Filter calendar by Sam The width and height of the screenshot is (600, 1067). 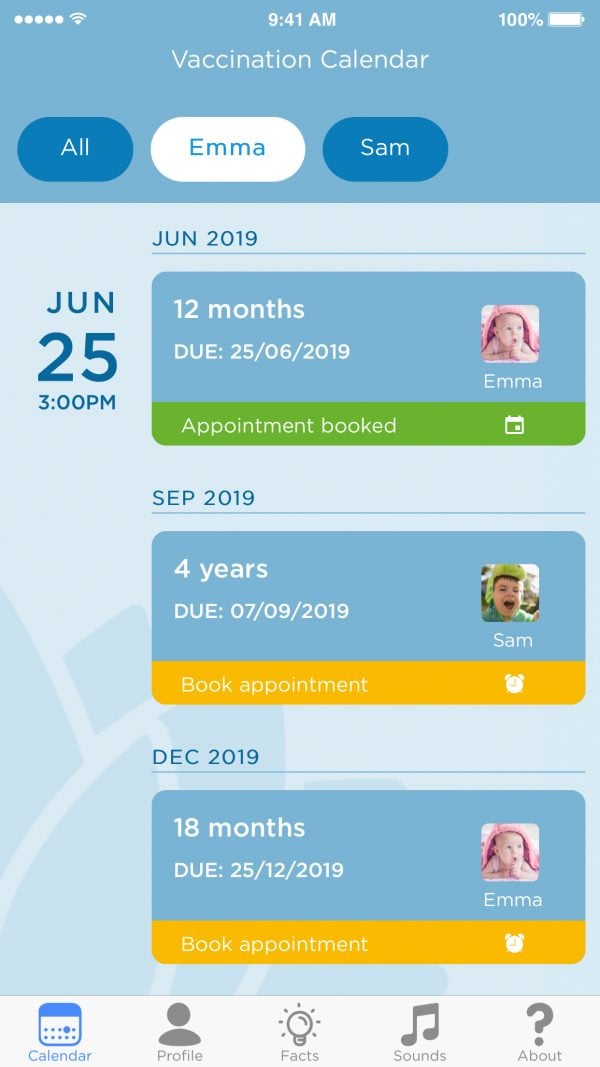tap(385, 149)
